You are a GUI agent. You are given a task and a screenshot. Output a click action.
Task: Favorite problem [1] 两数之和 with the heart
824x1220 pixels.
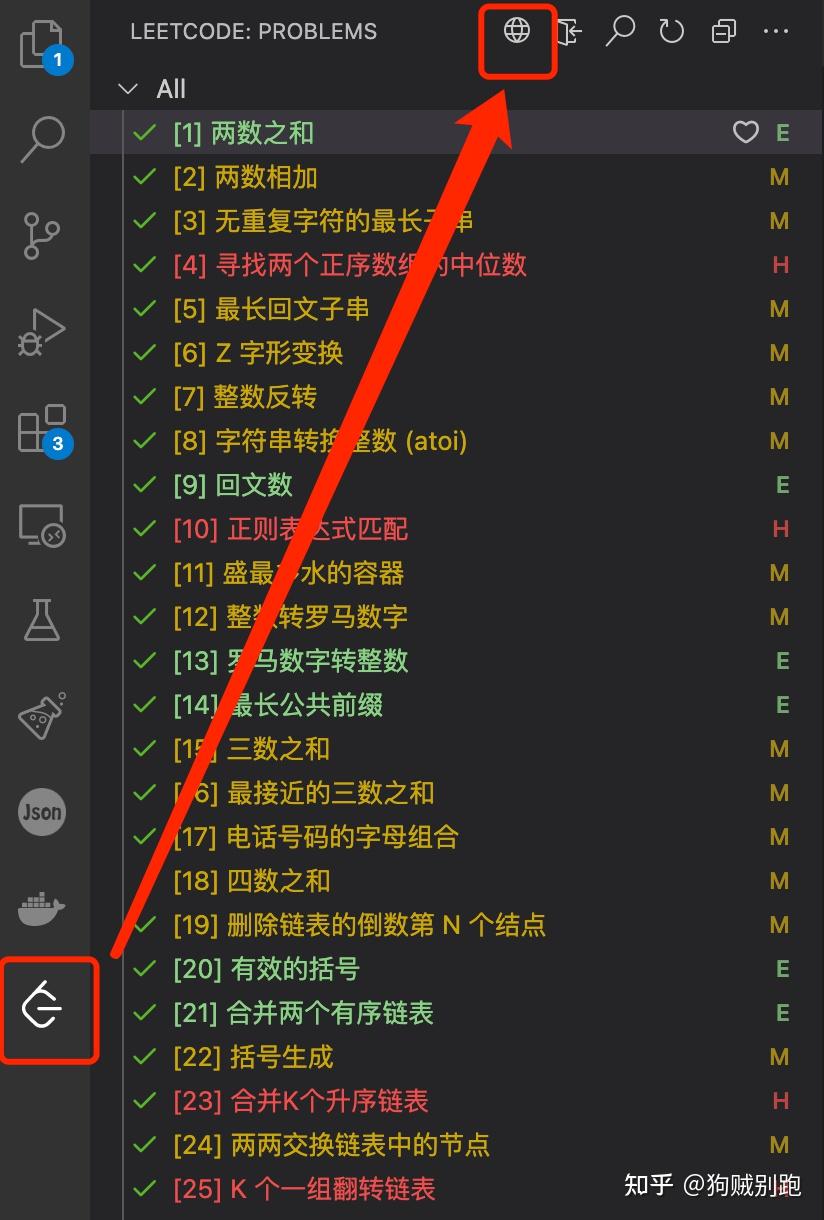tap(746, 132)
